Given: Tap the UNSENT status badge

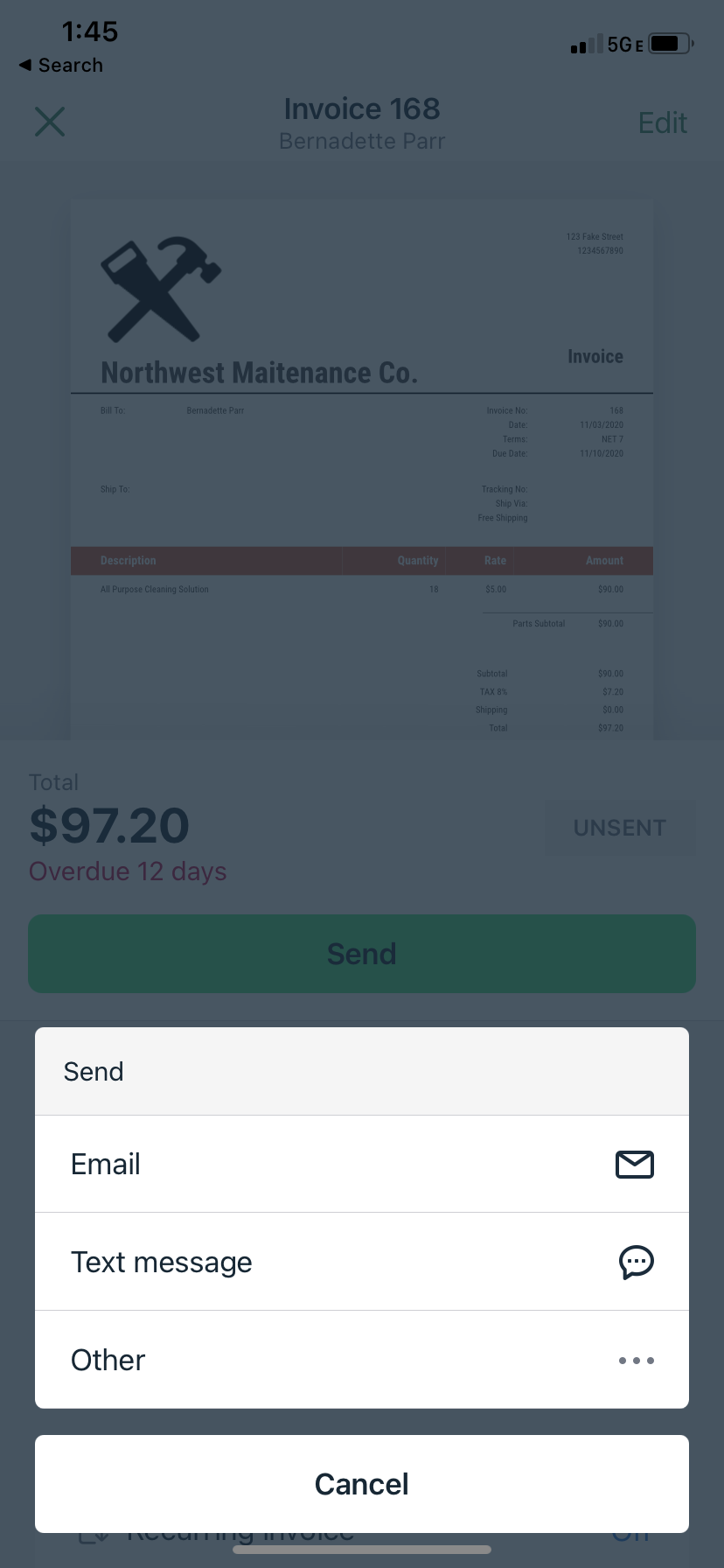Looking at the screenshot, I should (x=619, y=827).
